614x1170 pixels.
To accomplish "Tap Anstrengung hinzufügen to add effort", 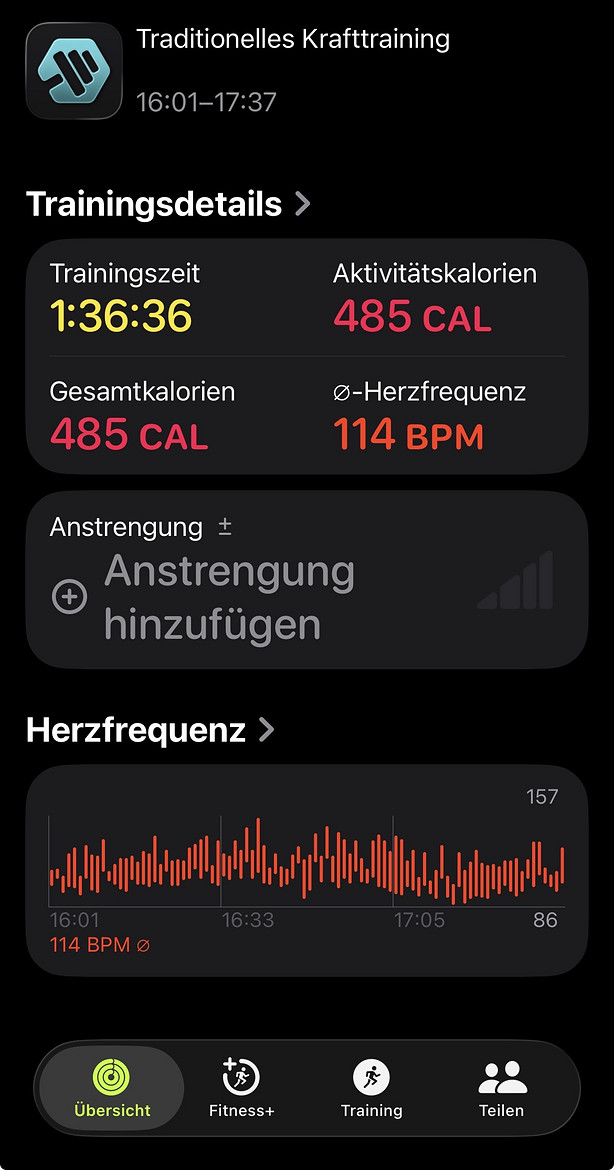I will 228,598.
